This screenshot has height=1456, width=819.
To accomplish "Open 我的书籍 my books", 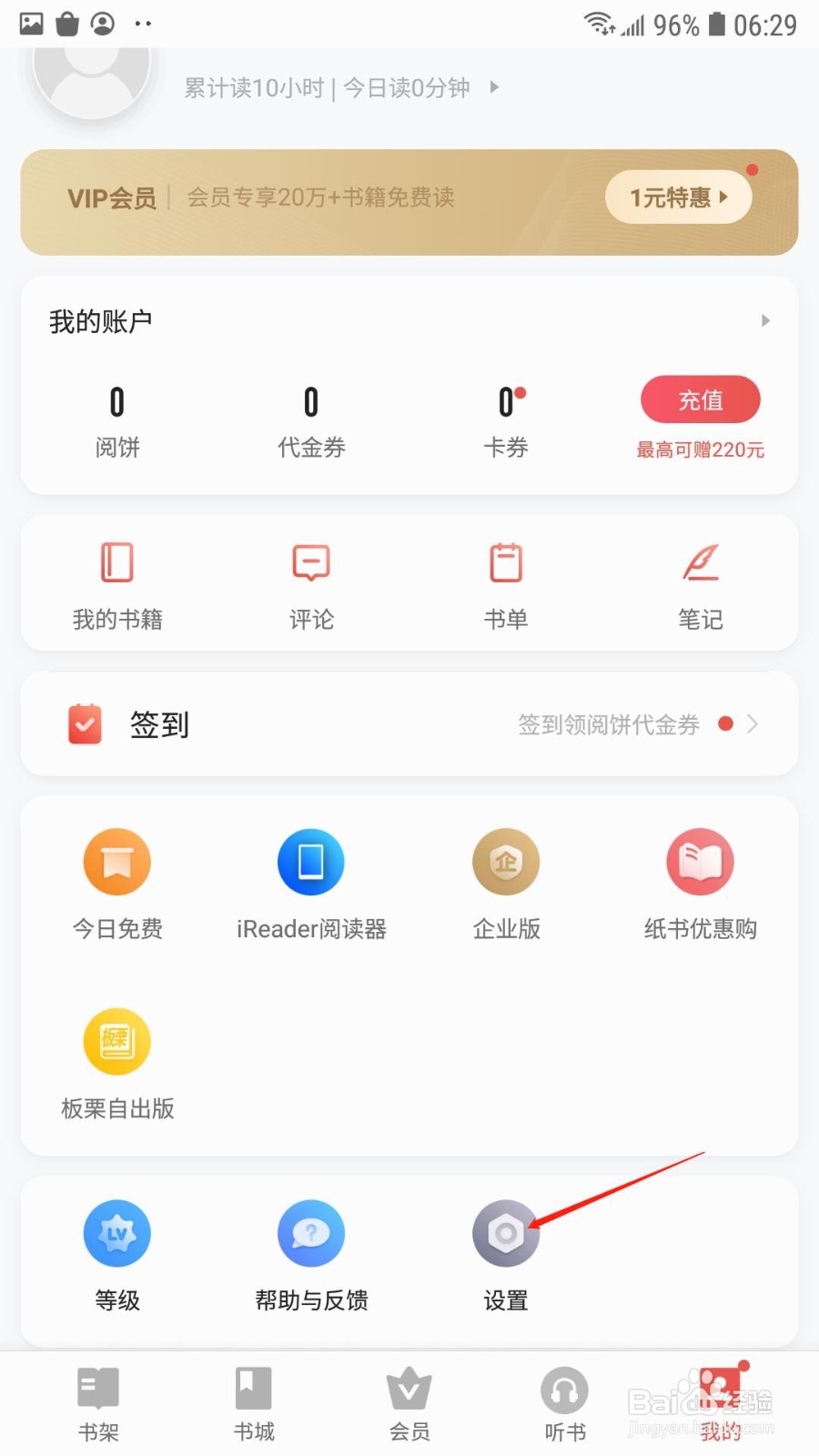I will [x=117, y=586].
